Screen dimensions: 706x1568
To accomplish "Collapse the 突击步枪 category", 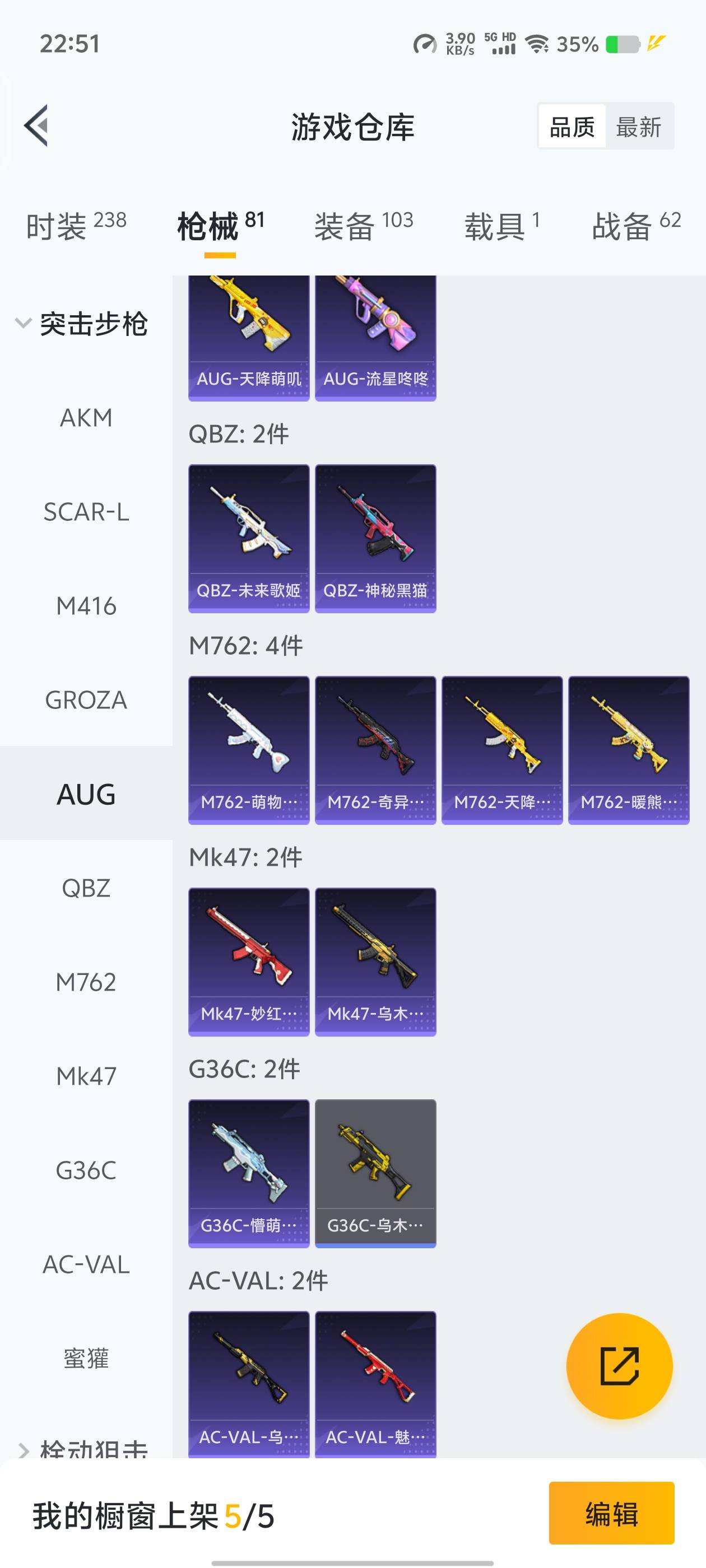I will coord(82,324).
